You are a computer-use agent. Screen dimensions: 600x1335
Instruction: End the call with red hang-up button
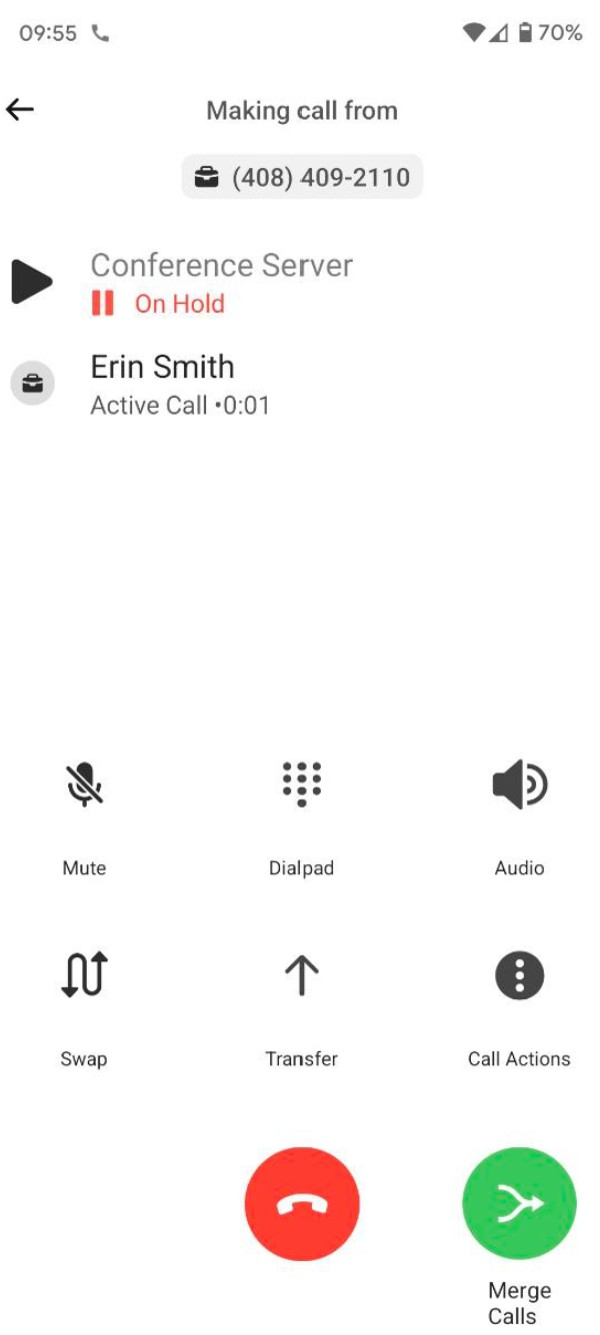pyautogui.click(x=302, y=1204)
